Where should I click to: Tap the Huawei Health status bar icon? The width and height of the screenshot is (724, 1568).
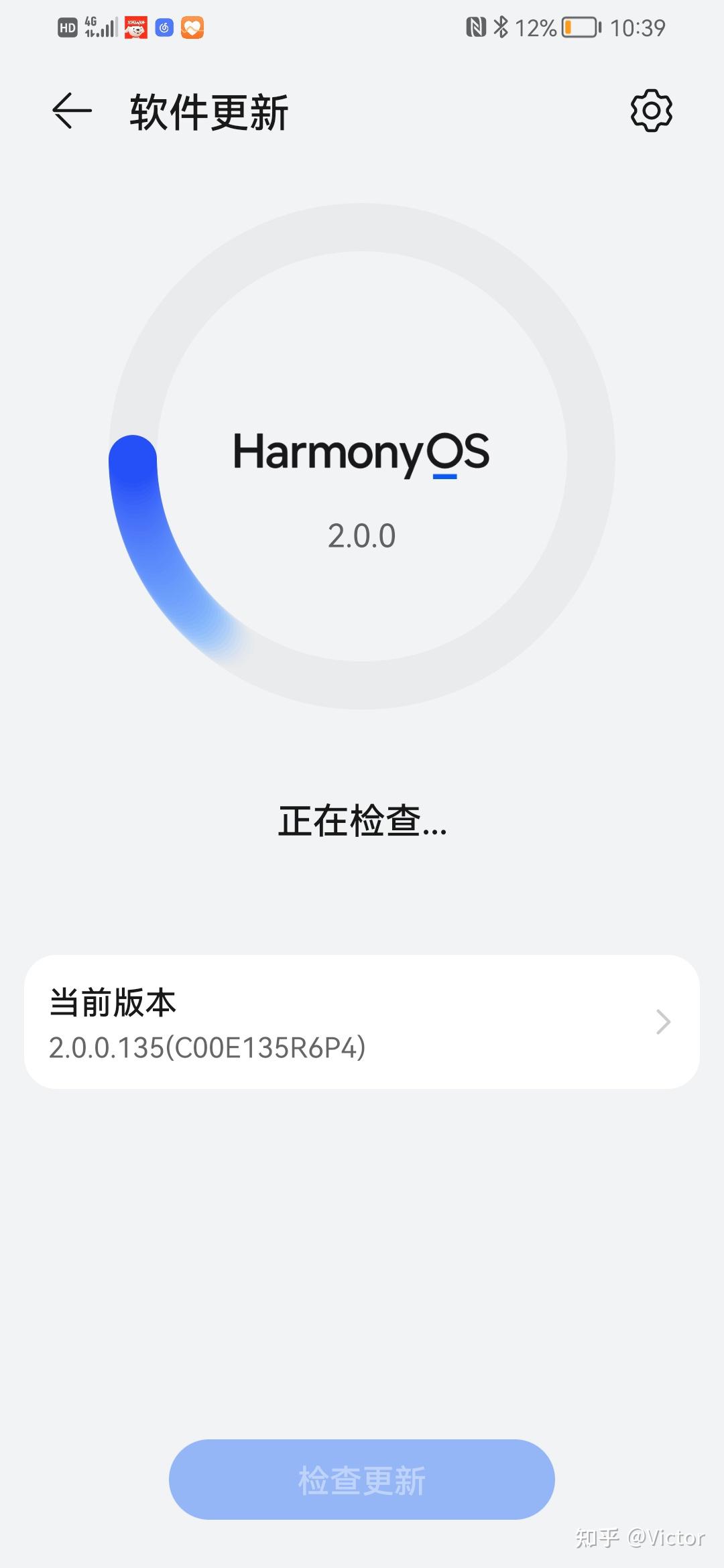[x=192, y=28]
